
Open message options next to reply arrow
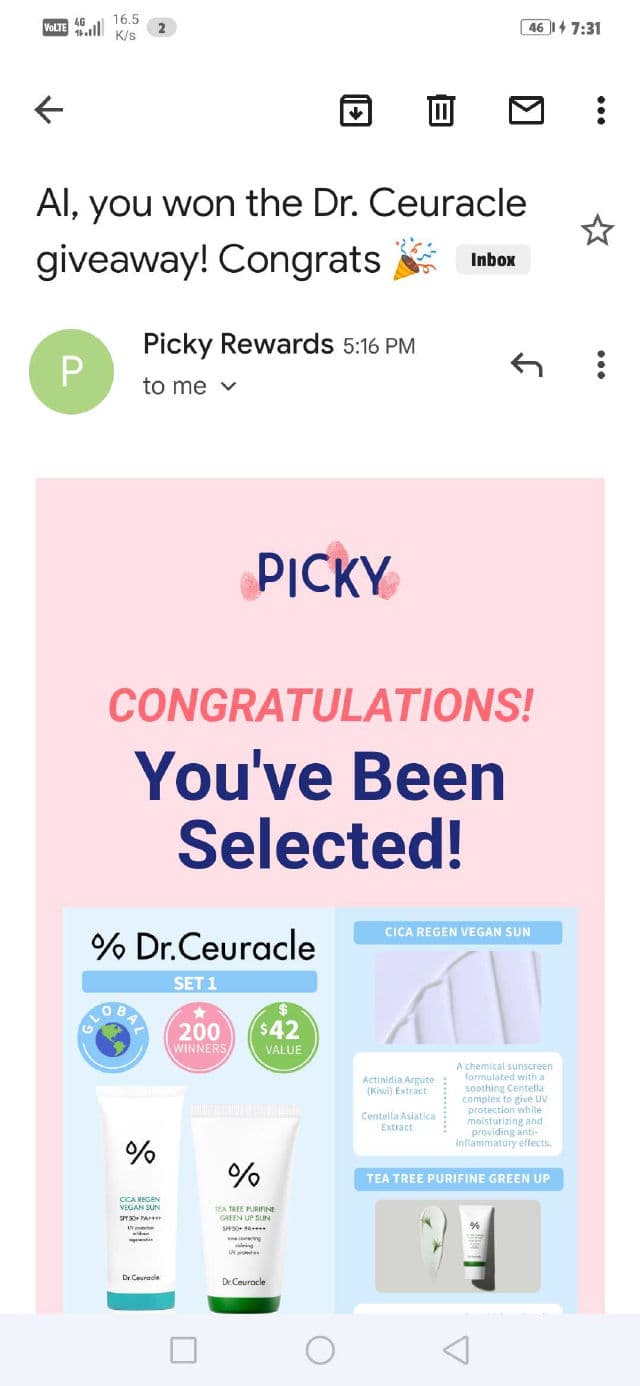click(600, 365)
